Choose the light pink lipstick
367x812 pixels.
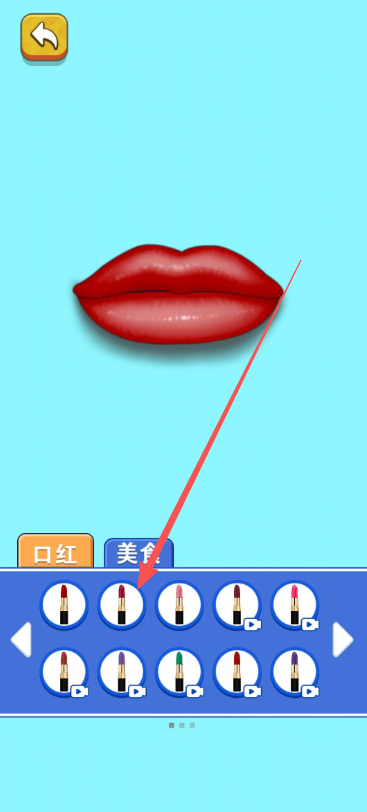pos(179,605)
